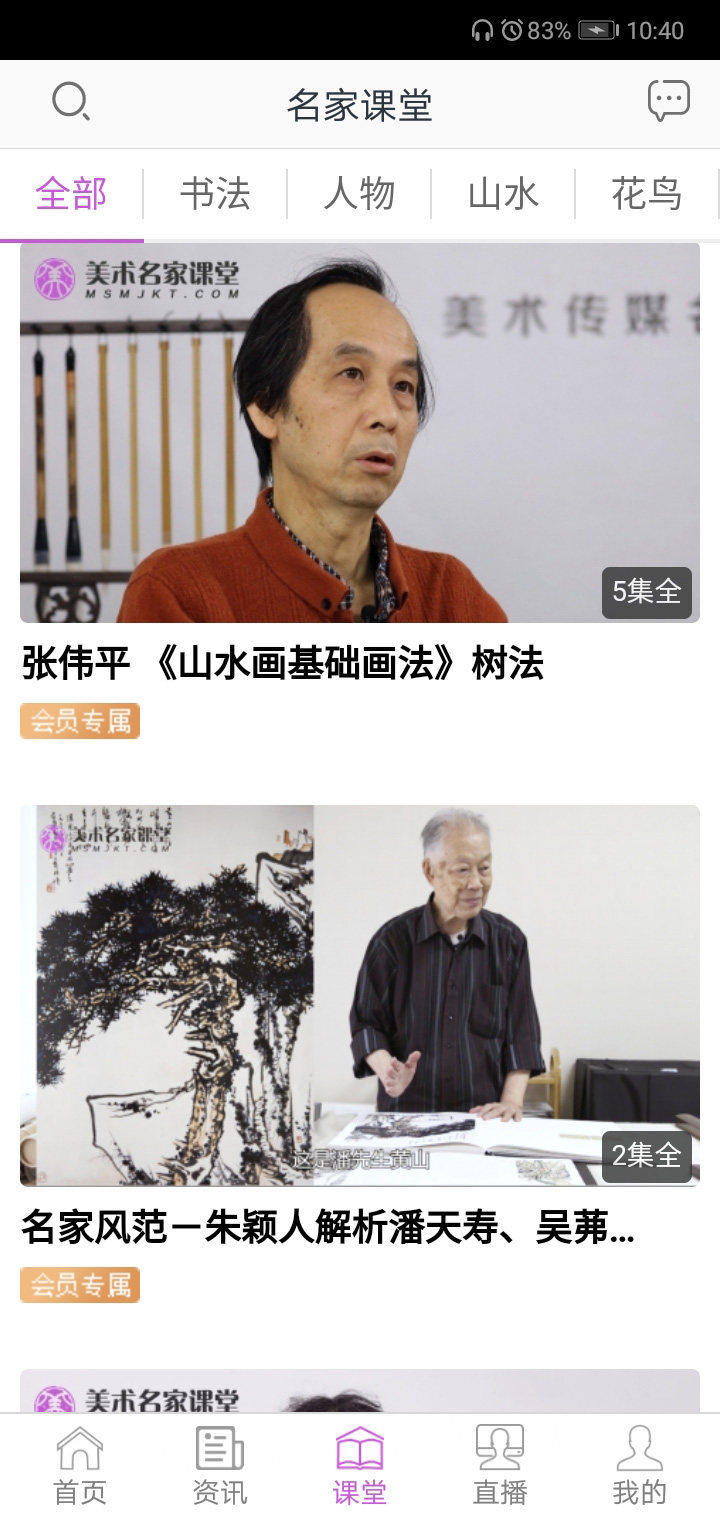
Task: Open the 我的 profile tab
Action: coord(640,1465)
